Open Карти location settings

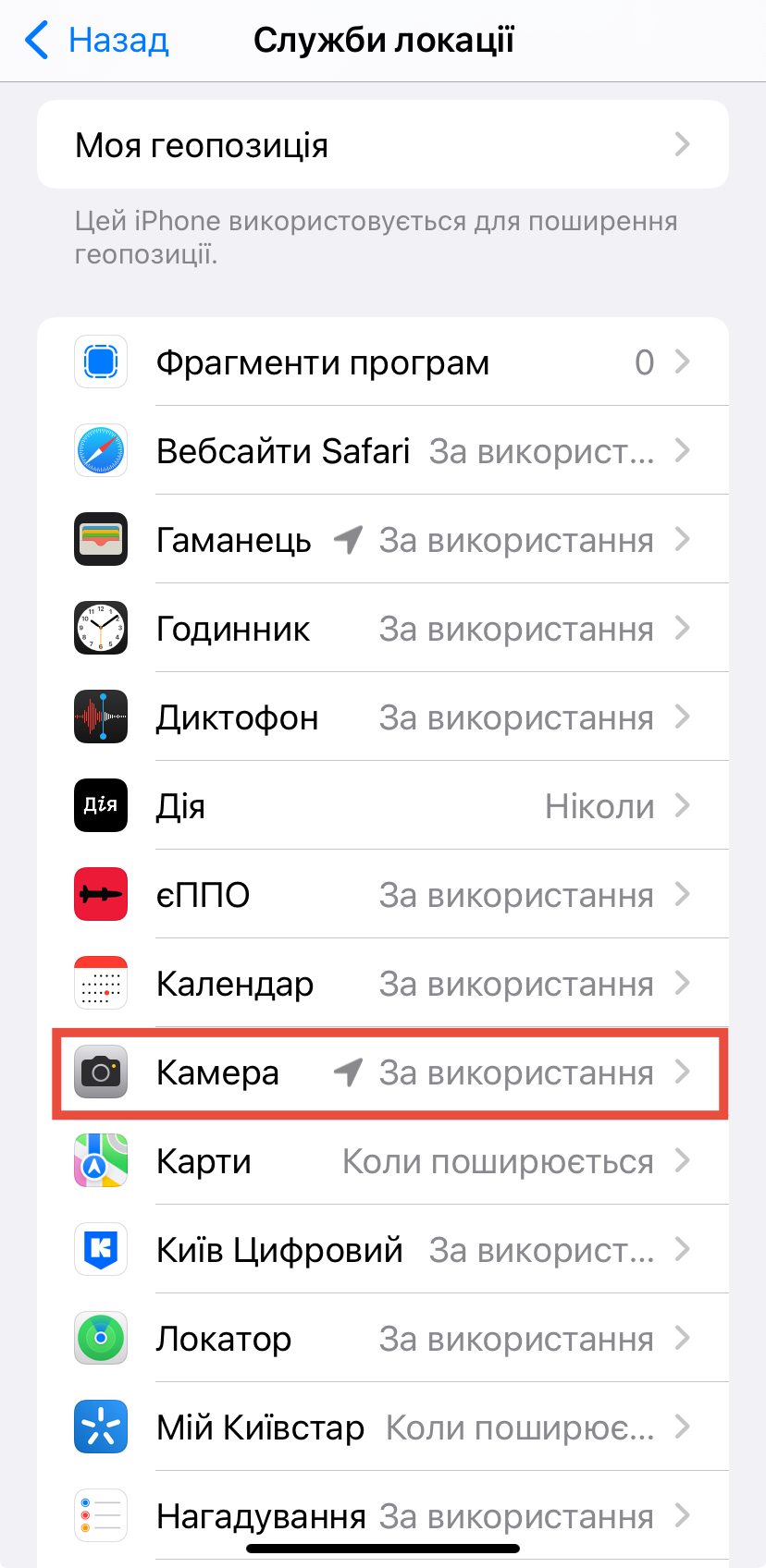click(x=383, y=1160)
